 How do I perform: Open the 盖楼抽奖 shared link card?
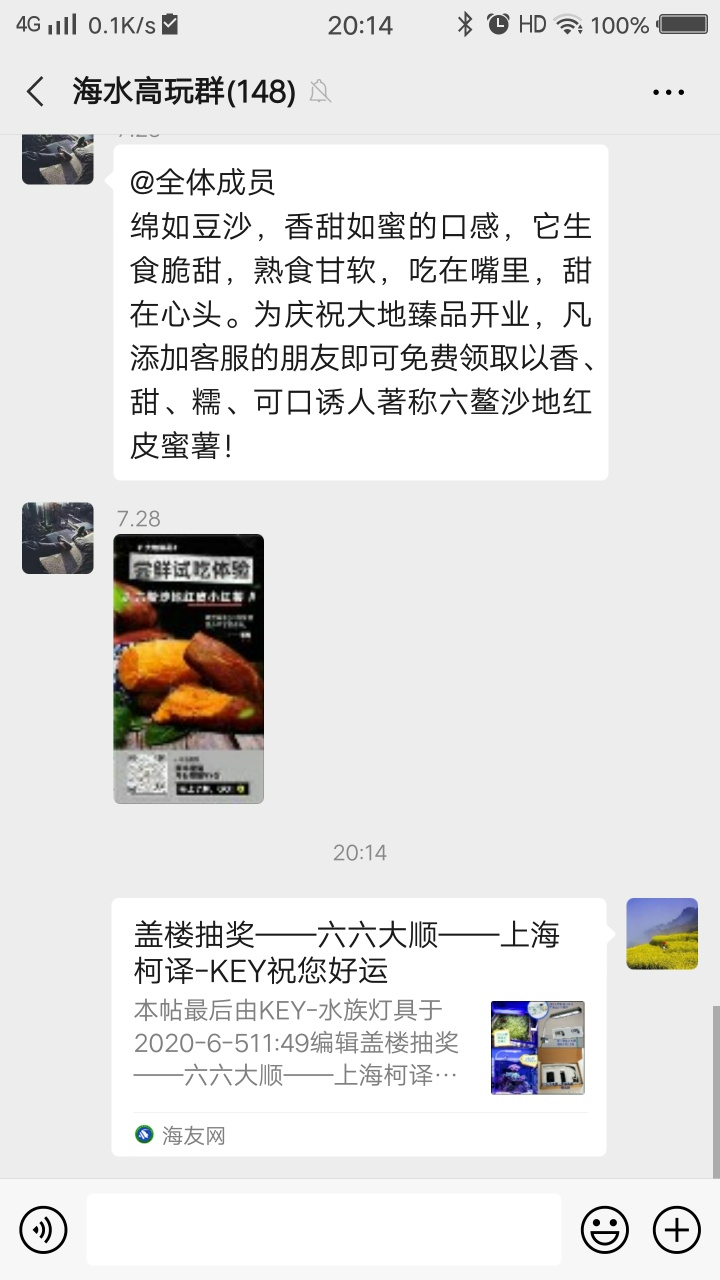tap(358, 1027)
